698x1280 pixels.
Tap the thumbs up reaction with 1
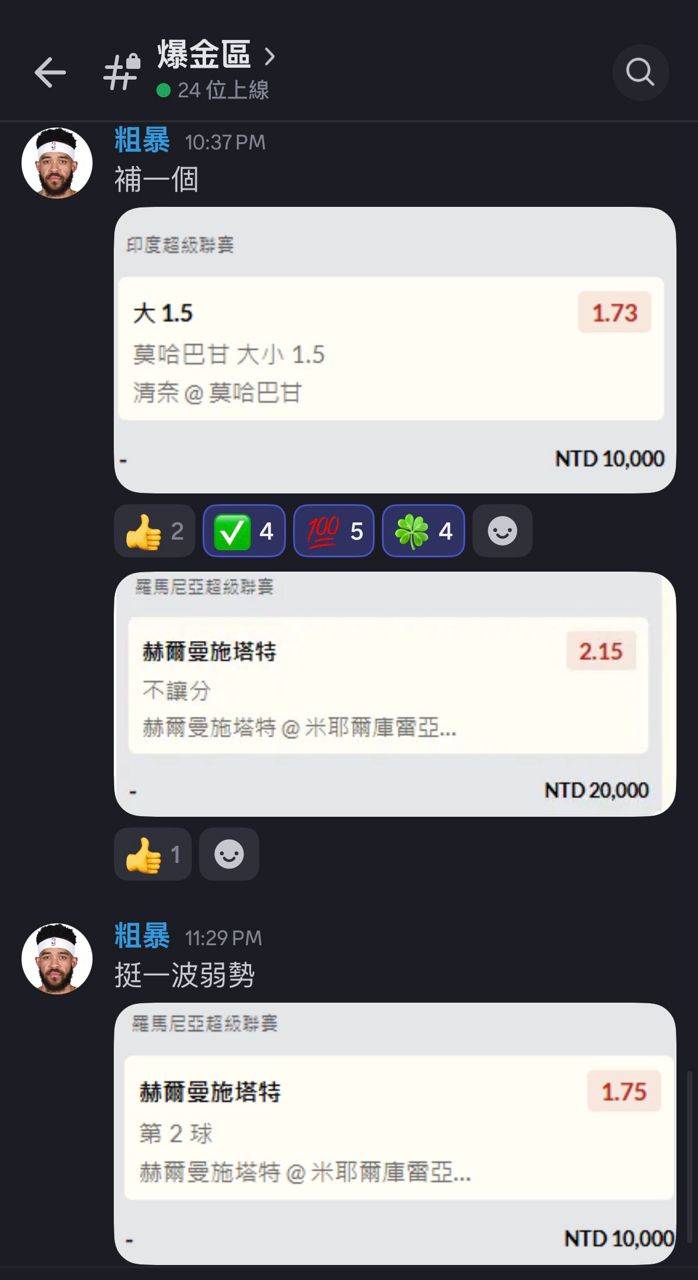(152, 855)
